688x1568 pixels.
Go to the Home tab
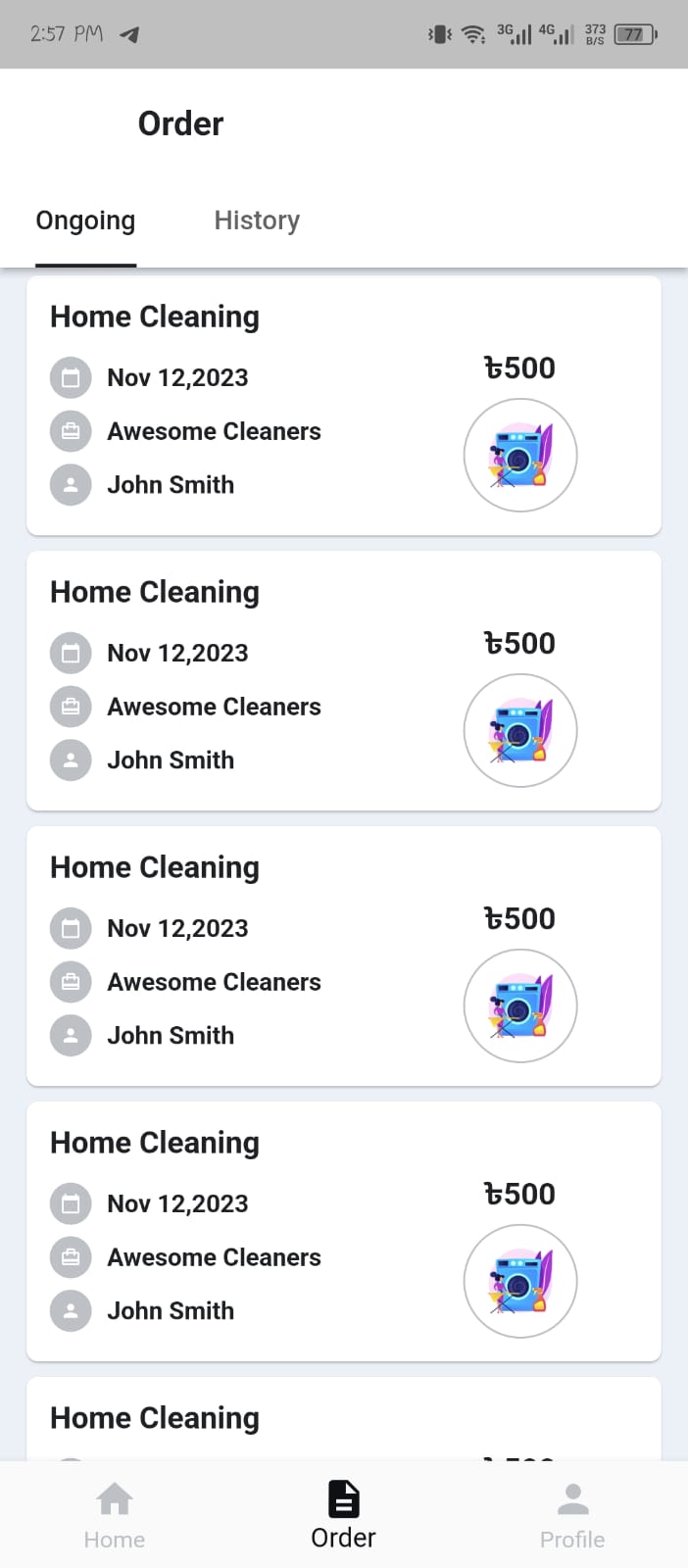coord(115,1514)
